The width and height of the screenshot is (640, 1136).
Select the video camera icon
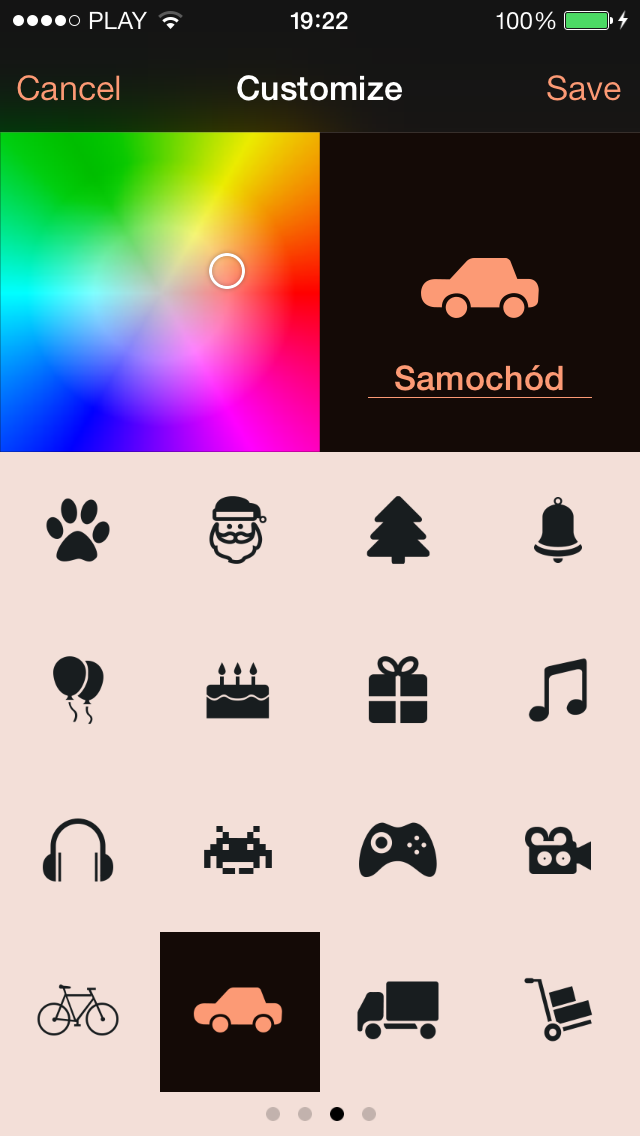[x=558, y=851]
